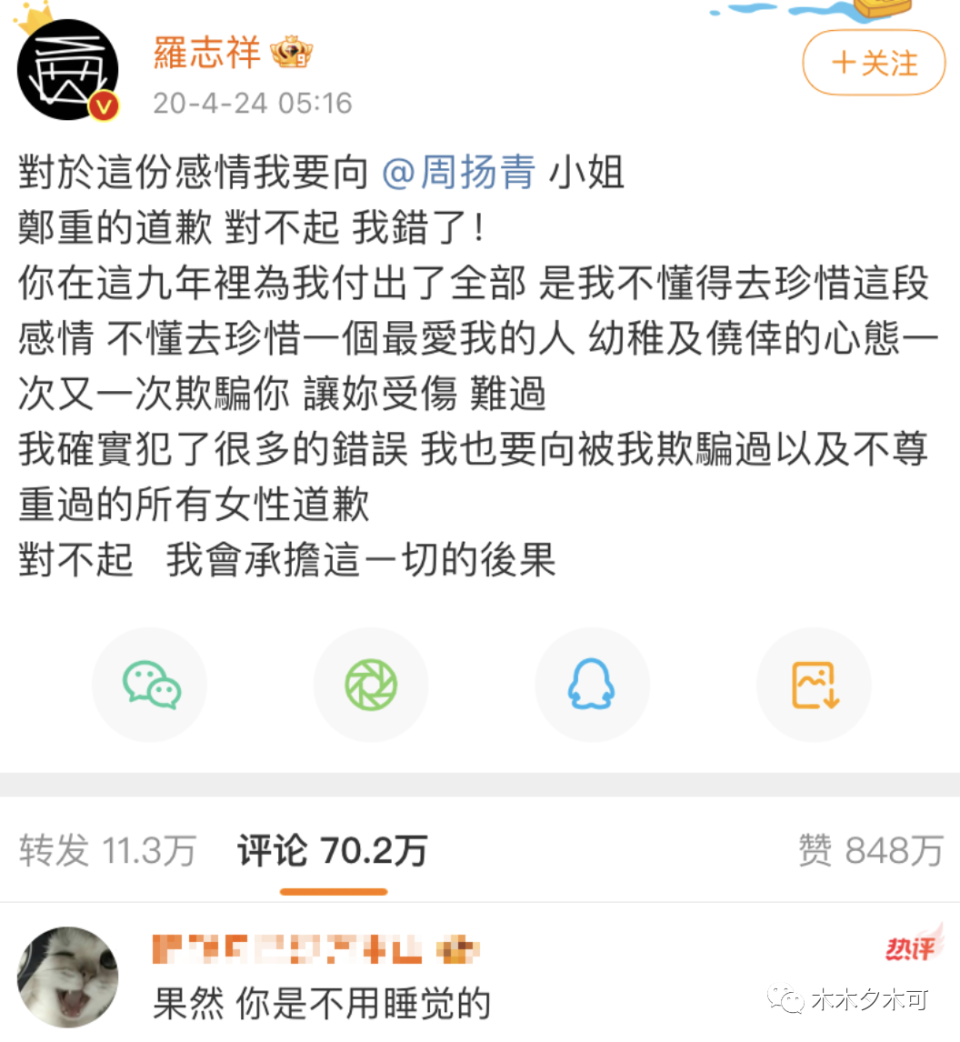Switch to the 评论 comments tab
The image size is (960, 1042).
click(x=331, y=851)
